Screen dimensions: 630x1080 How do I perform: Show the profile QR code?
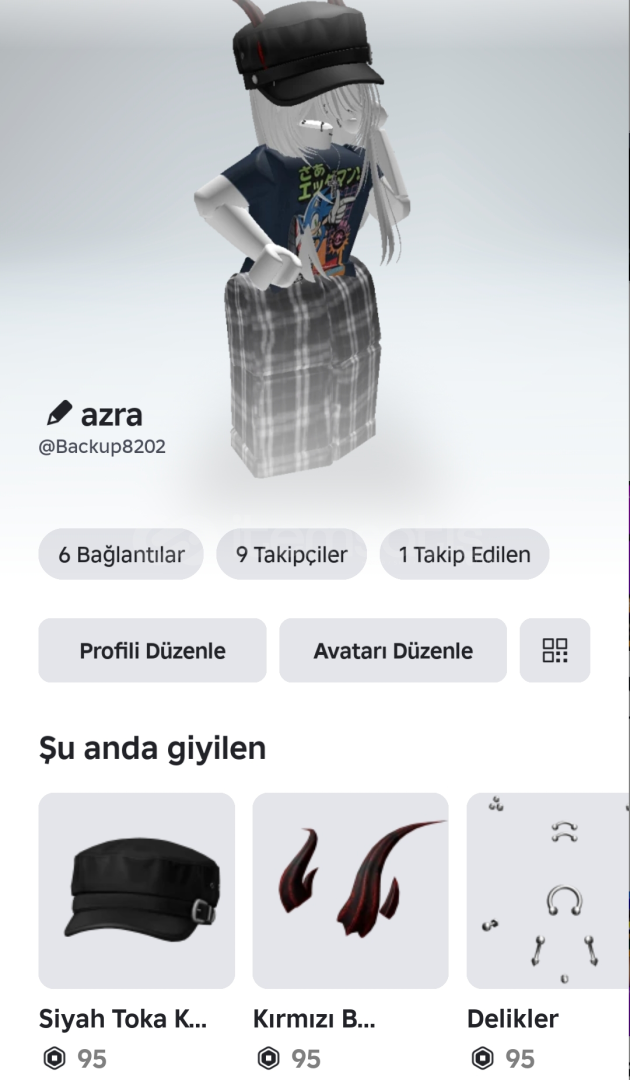555,650
